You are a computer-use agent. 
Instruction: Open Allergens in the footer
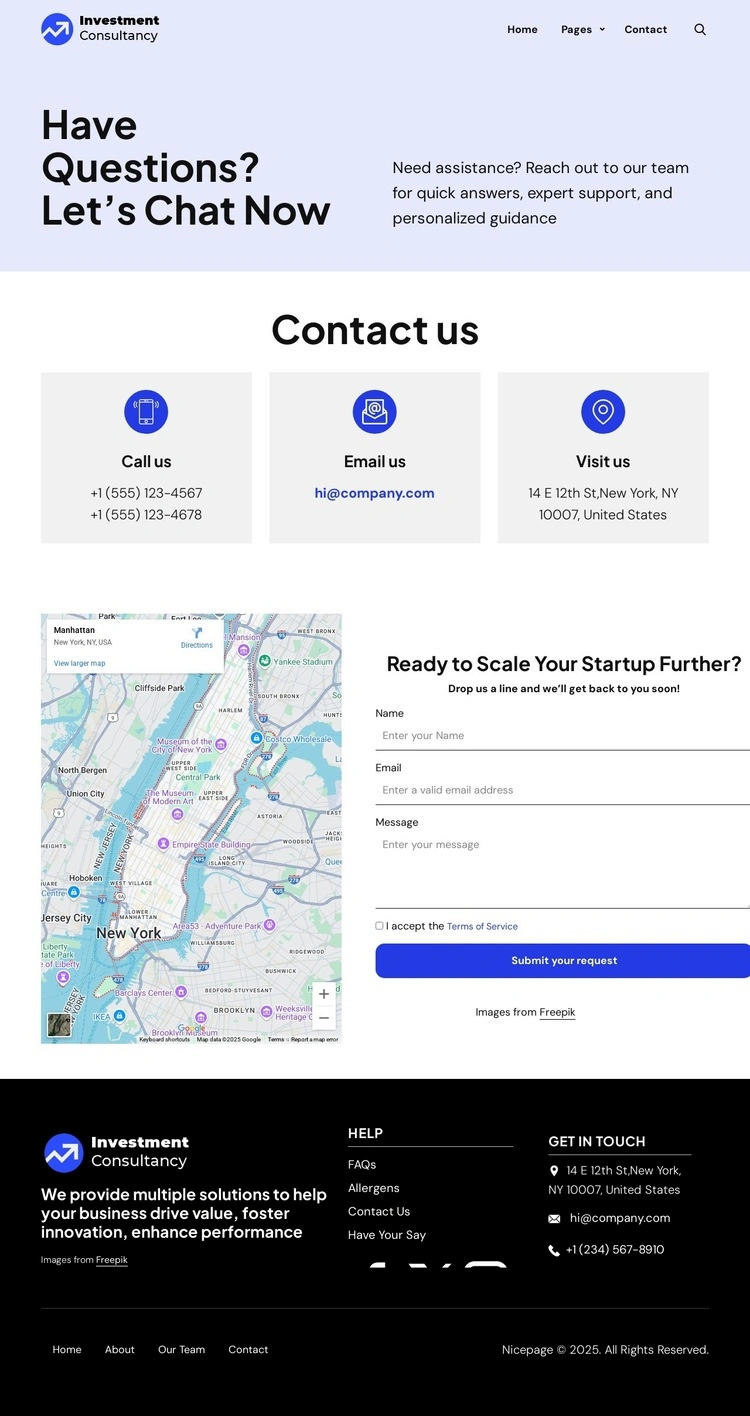tap(373, 1188)
